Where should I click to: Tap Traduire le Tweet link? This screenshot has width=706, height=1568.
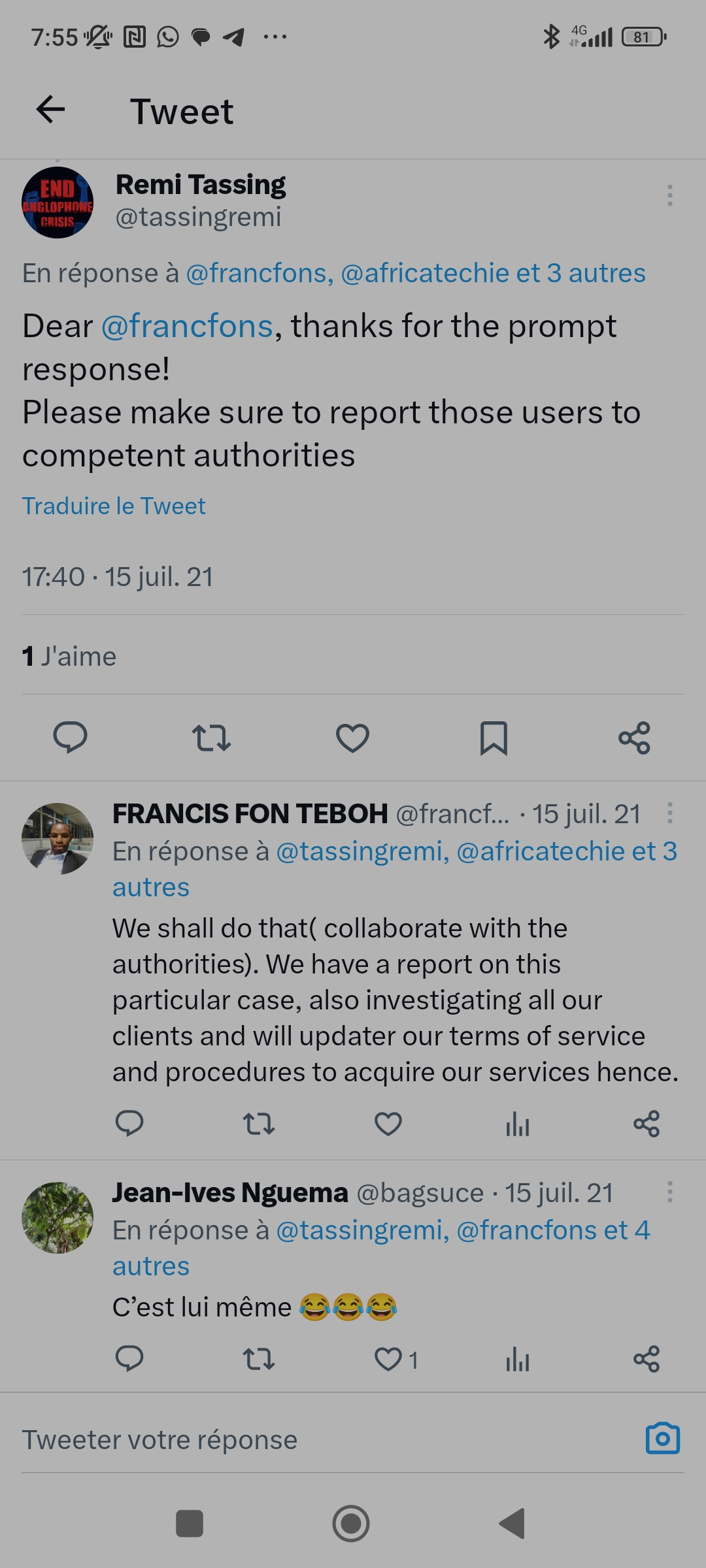click(x=114, y=506)
